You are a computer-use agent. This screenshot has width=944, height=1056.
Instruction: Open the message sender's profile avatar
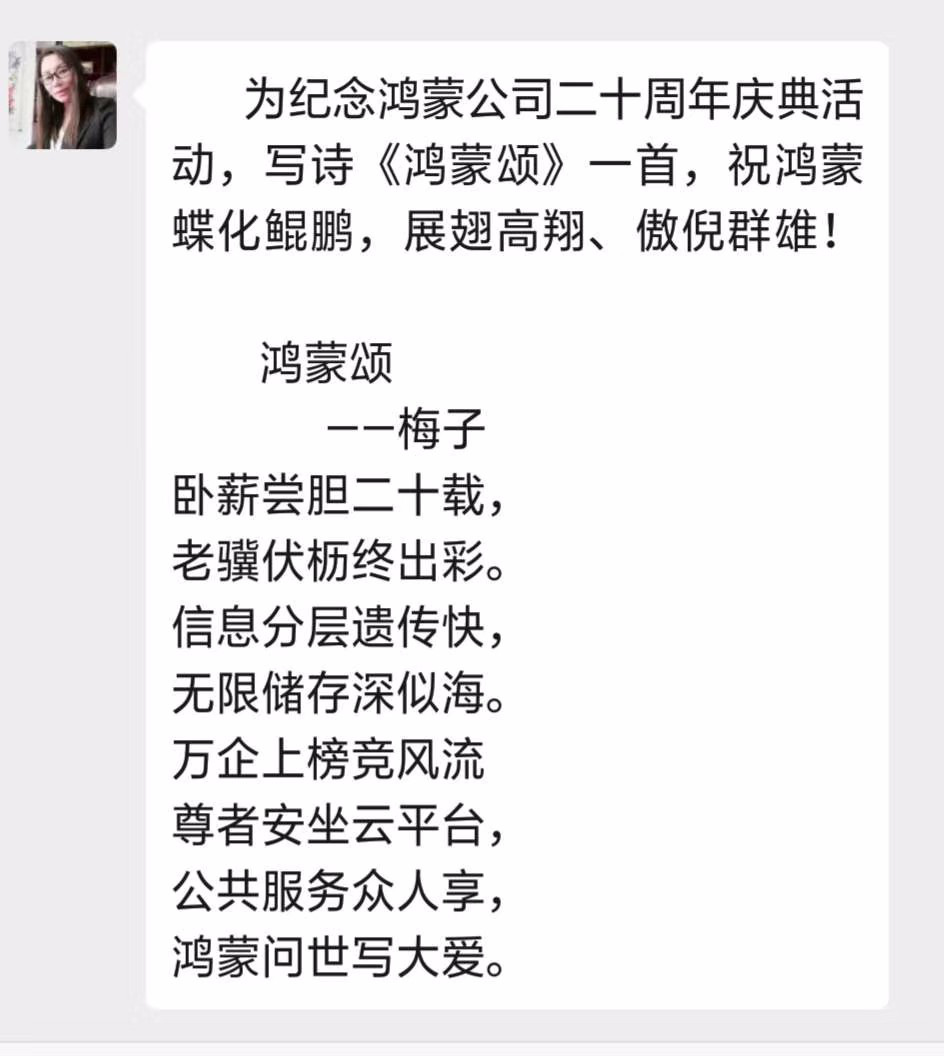tap(63, 95)
